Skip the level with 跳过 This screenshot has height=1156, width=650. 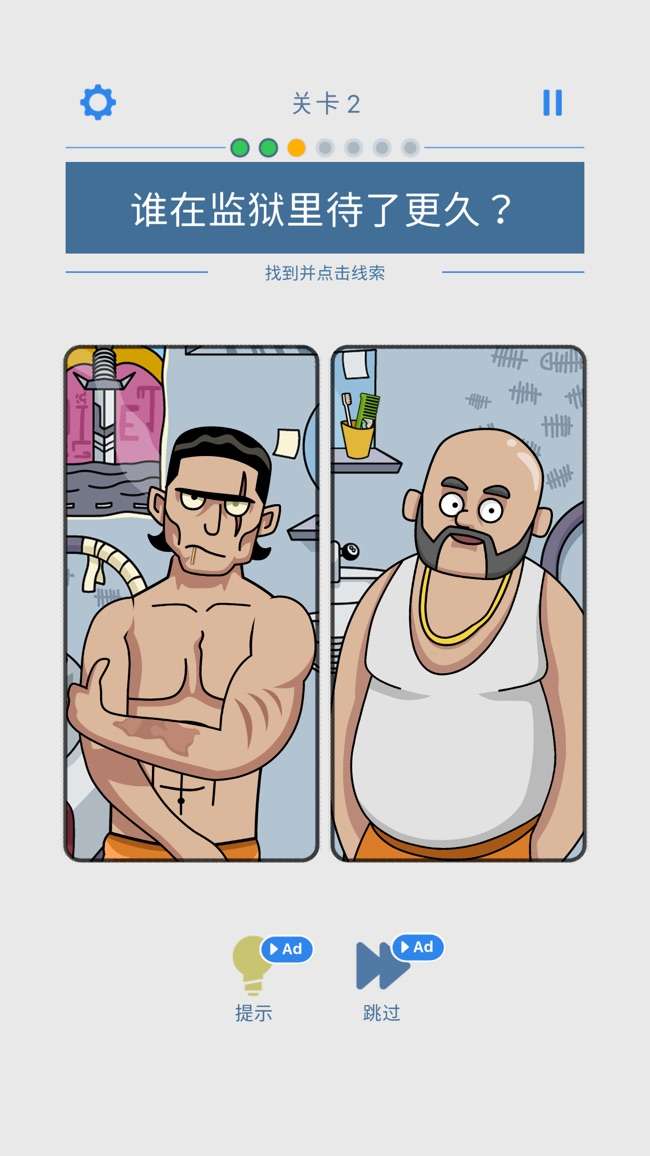pyautogui.click(x=382, y=965)
